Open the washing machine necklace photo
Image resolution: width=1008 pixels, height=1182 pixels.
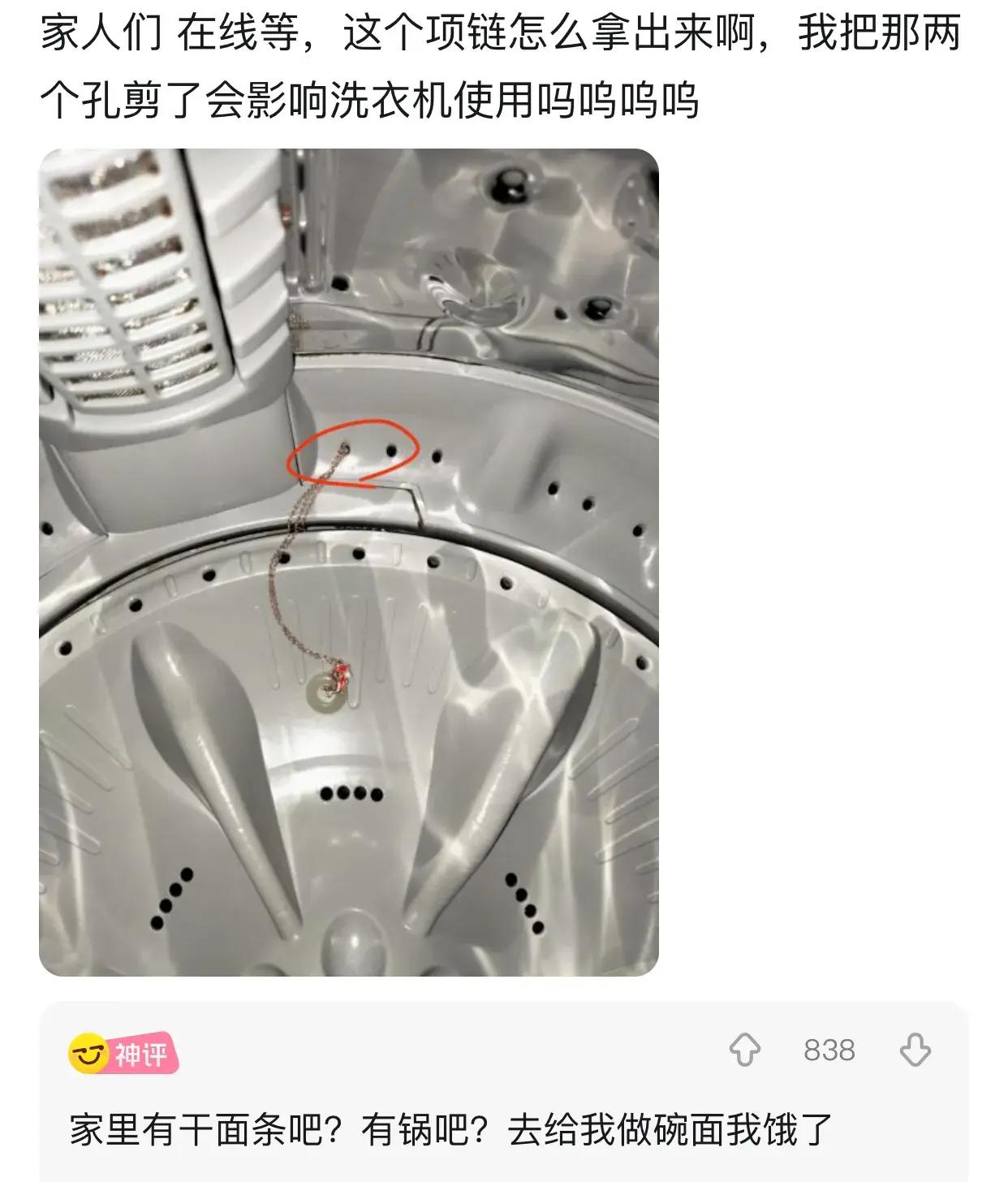click(x=349, y=562)
